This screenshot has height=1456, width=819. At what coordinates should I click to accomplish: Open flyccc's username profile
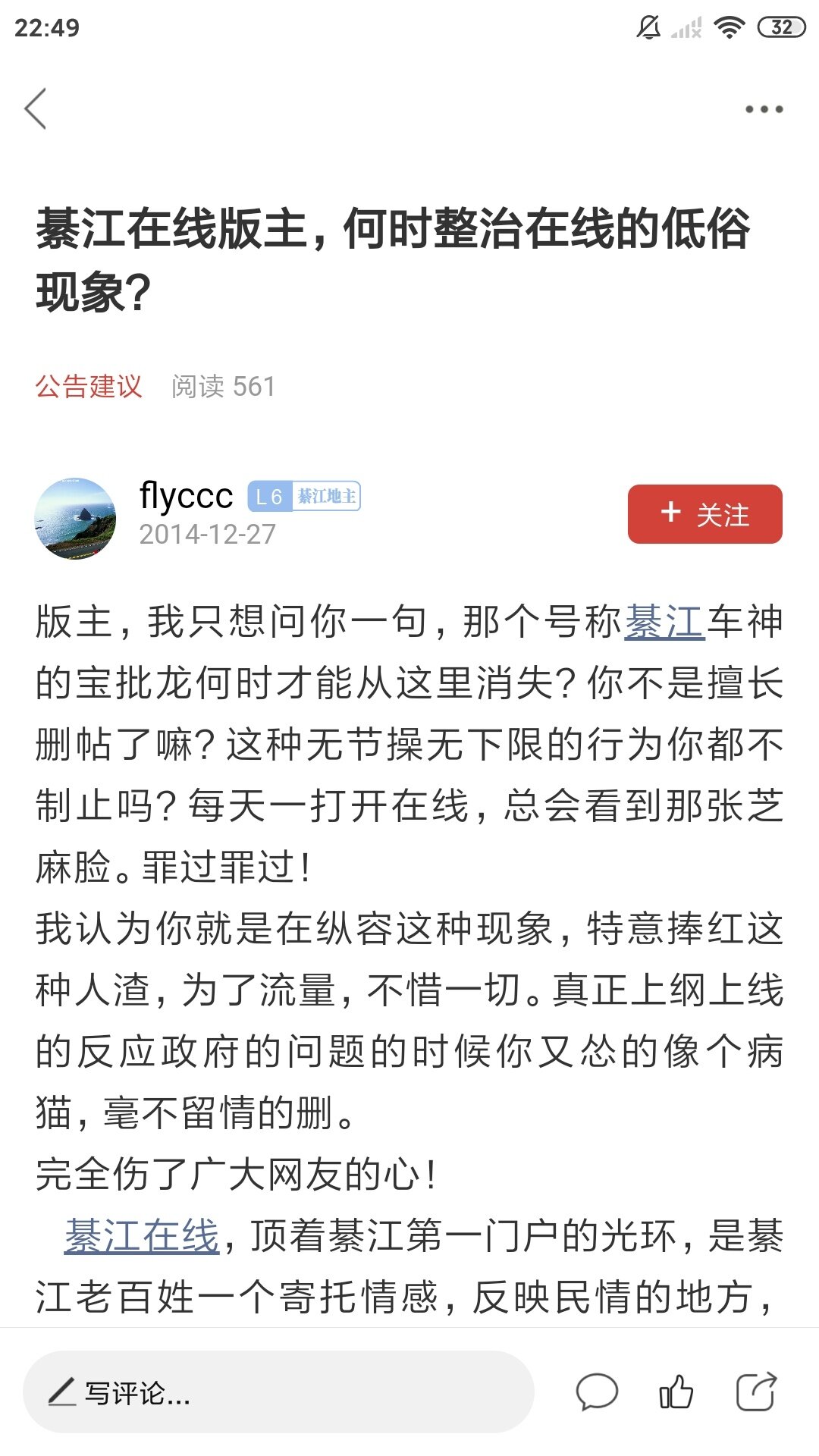[x=186, y=497]
